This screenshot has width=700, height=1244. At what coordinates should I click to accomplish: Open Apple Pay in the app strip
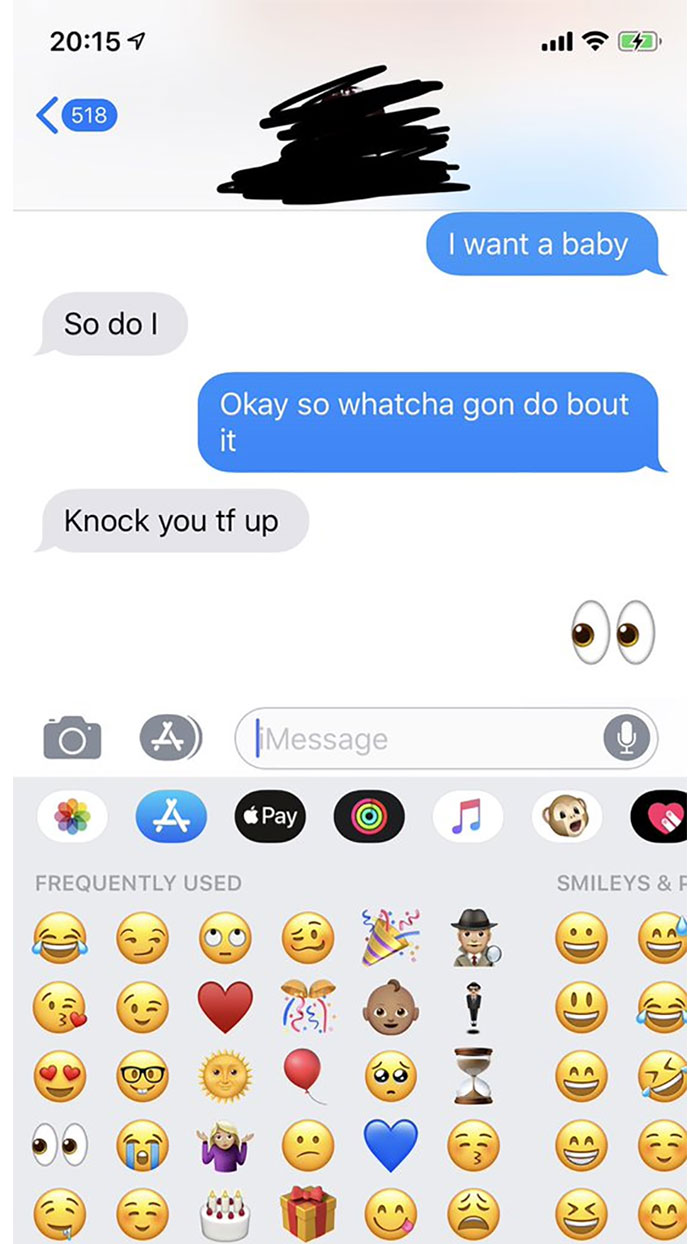pyautogui.click(x=270, y=816)
